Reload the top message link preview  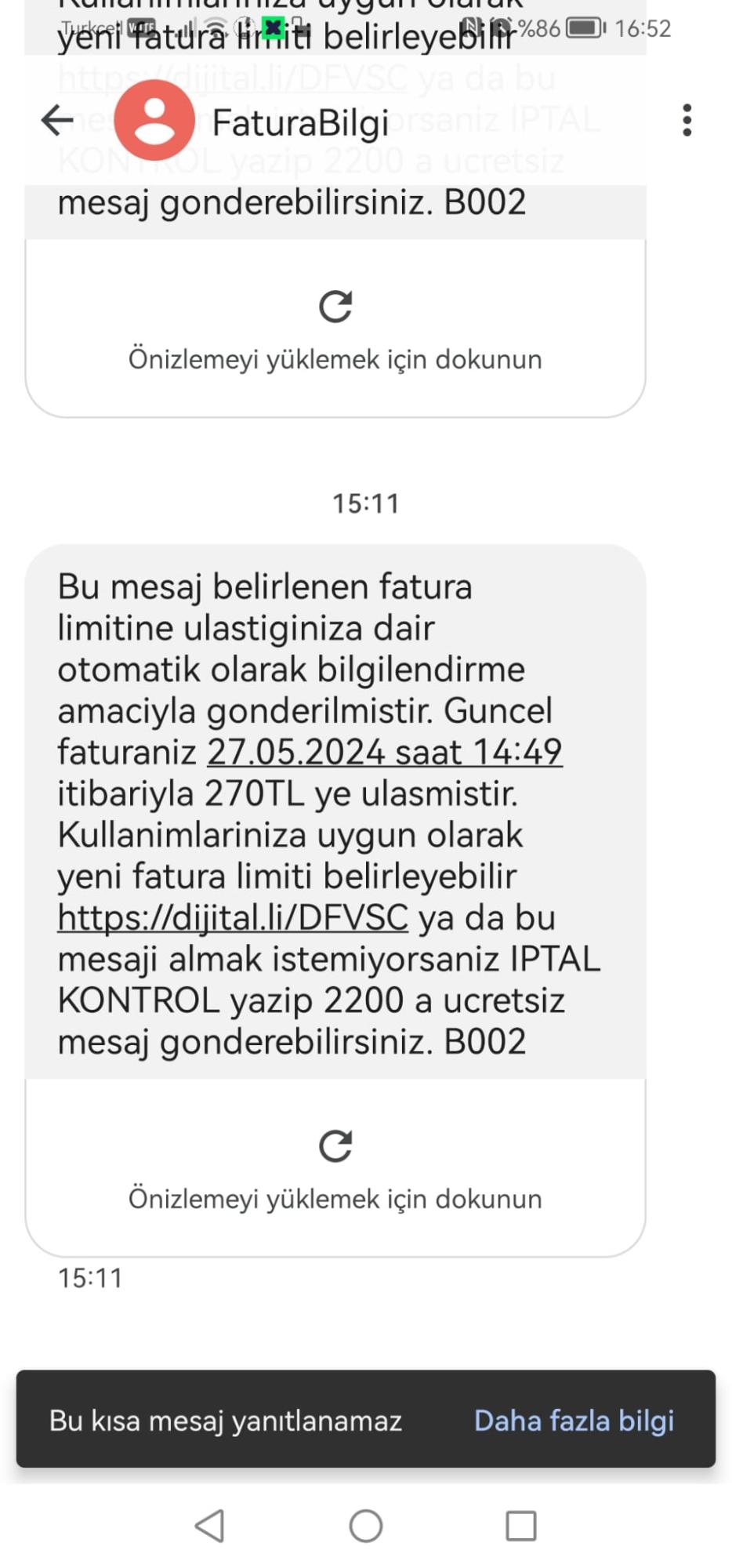pyautogui.click(x=335, y=306)
